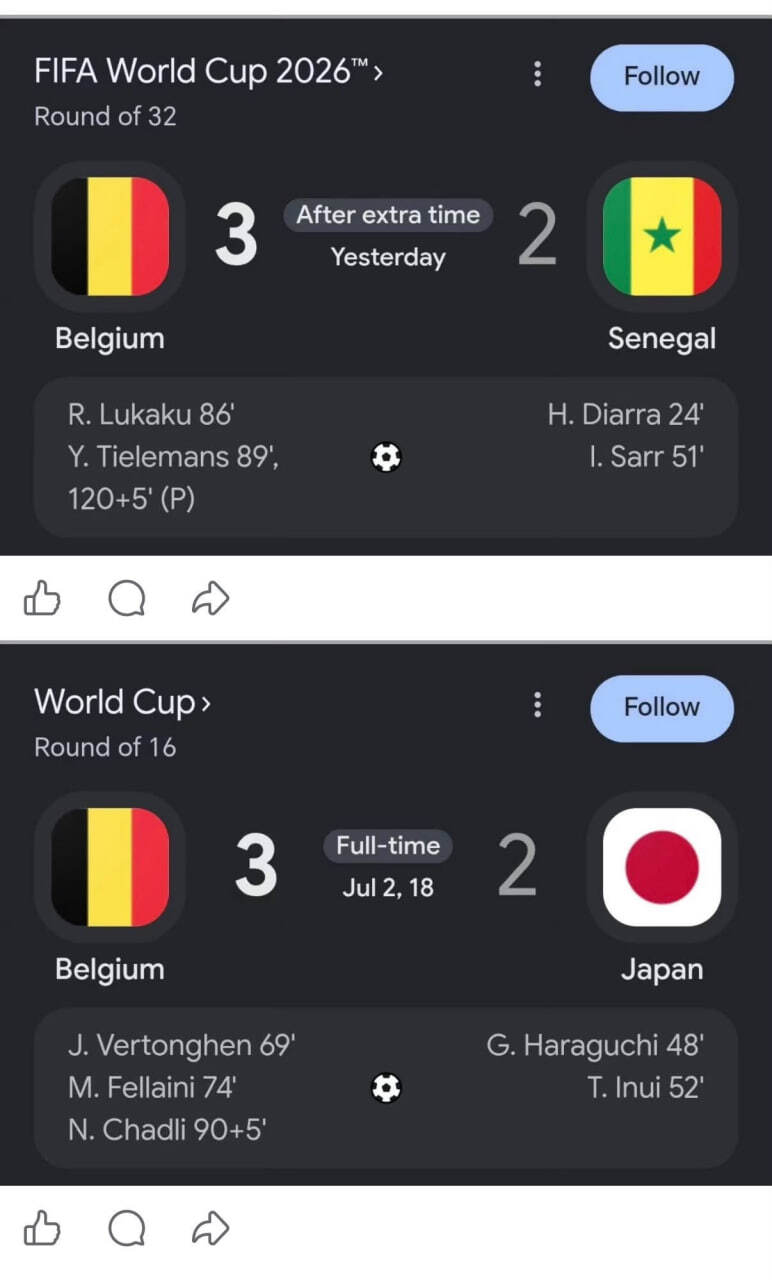Open the Belgium vs Japan match image

click(386, 914)
